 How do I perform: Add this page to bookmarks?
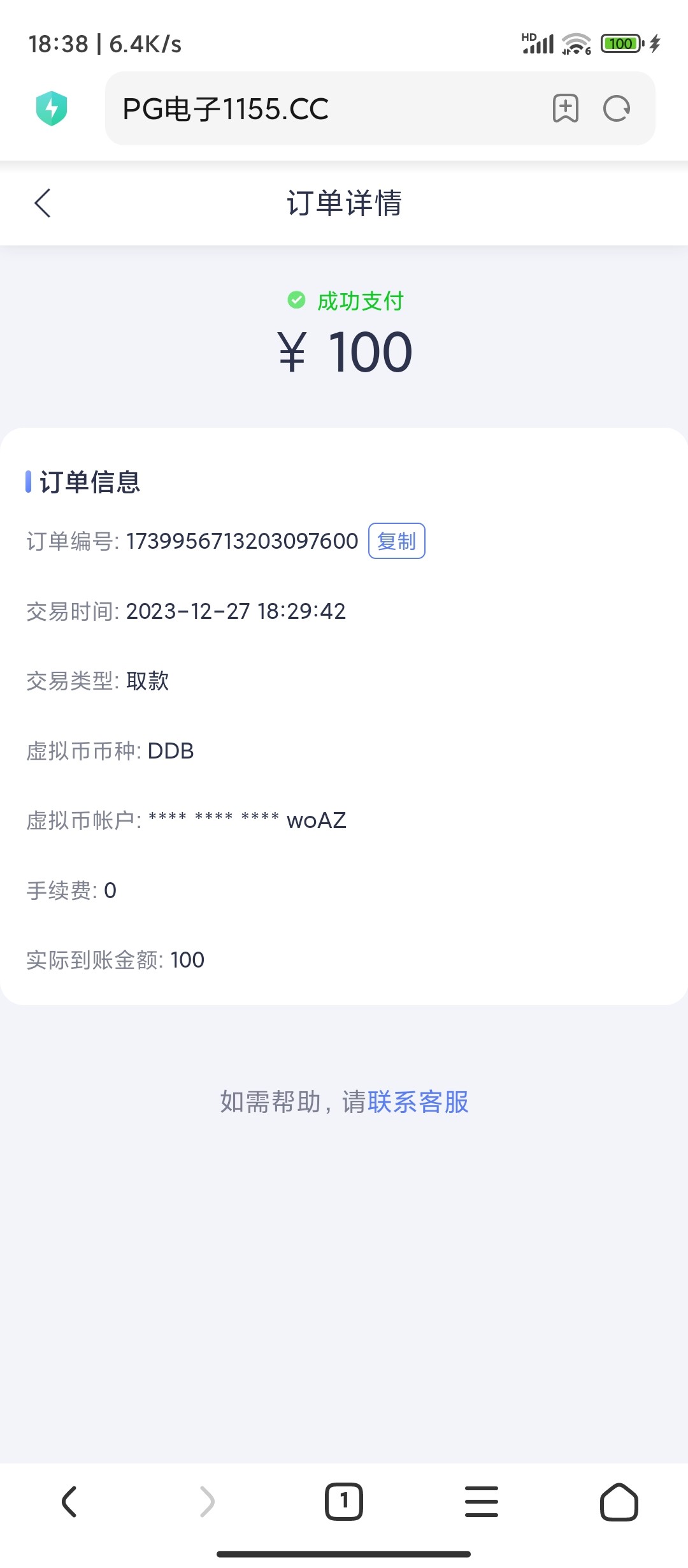click(x=565, y=109)
